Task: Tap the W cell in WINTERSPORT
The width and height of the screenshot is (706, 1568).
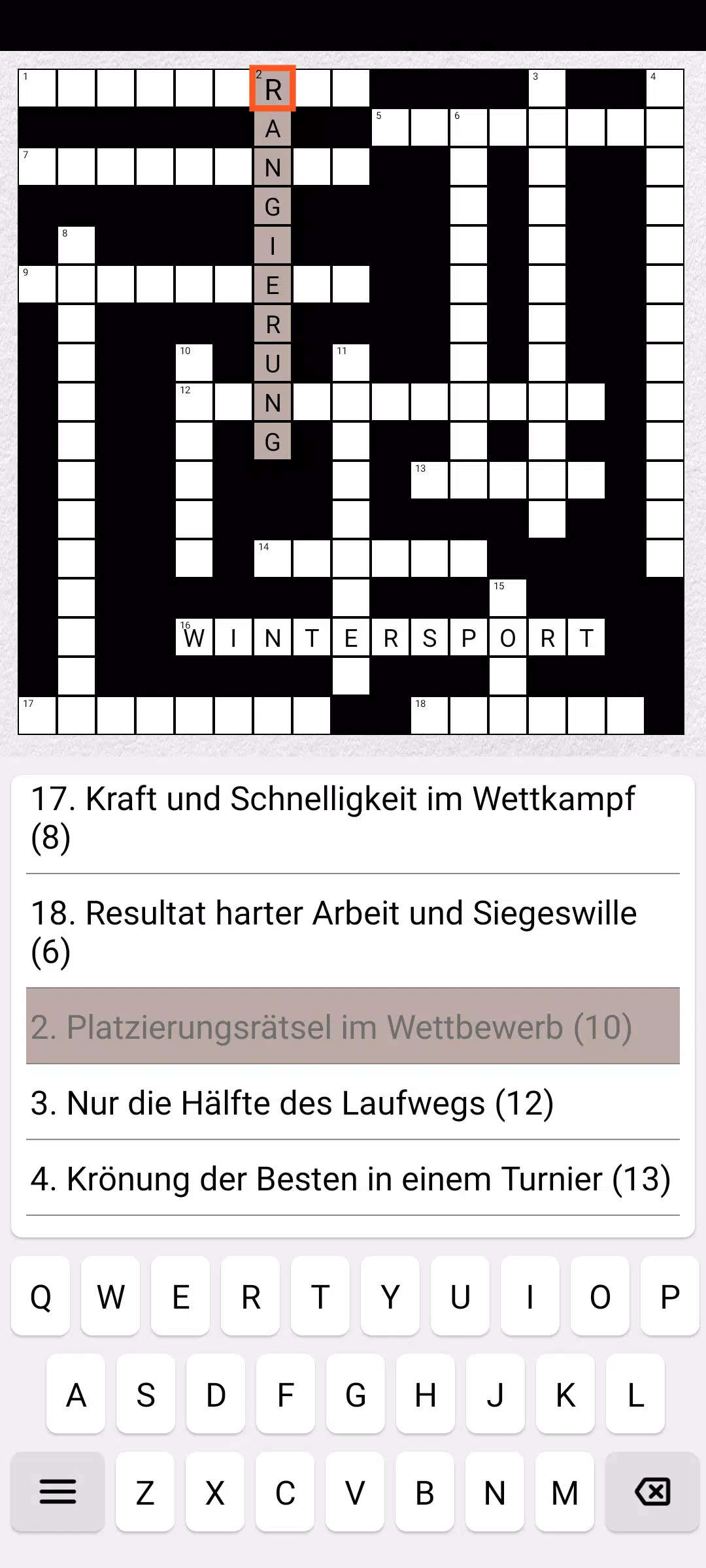Action: pyautogui.click(x=194, y=637)
